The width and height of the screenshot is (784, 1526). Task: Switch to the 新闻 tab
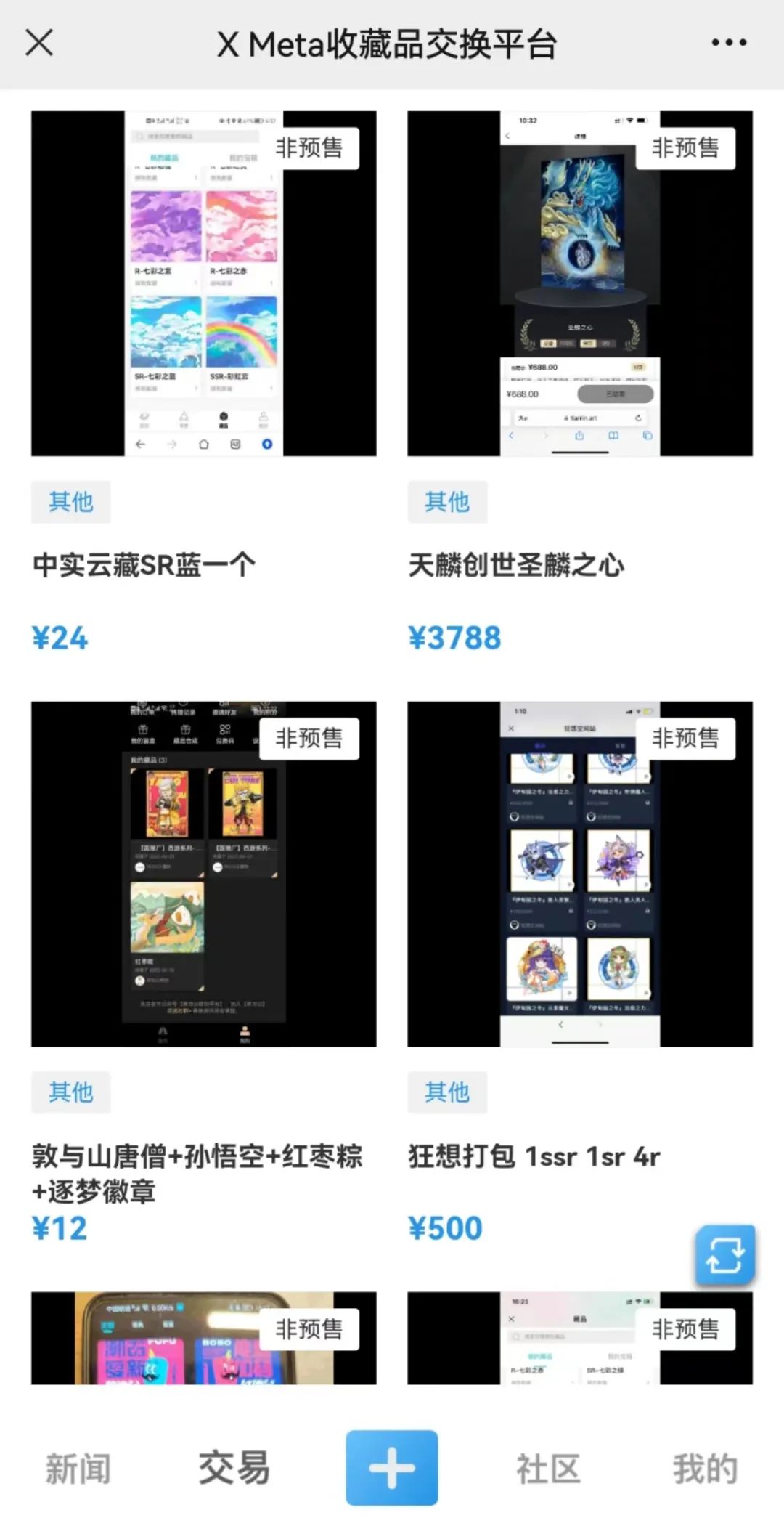coord(78,1469)
